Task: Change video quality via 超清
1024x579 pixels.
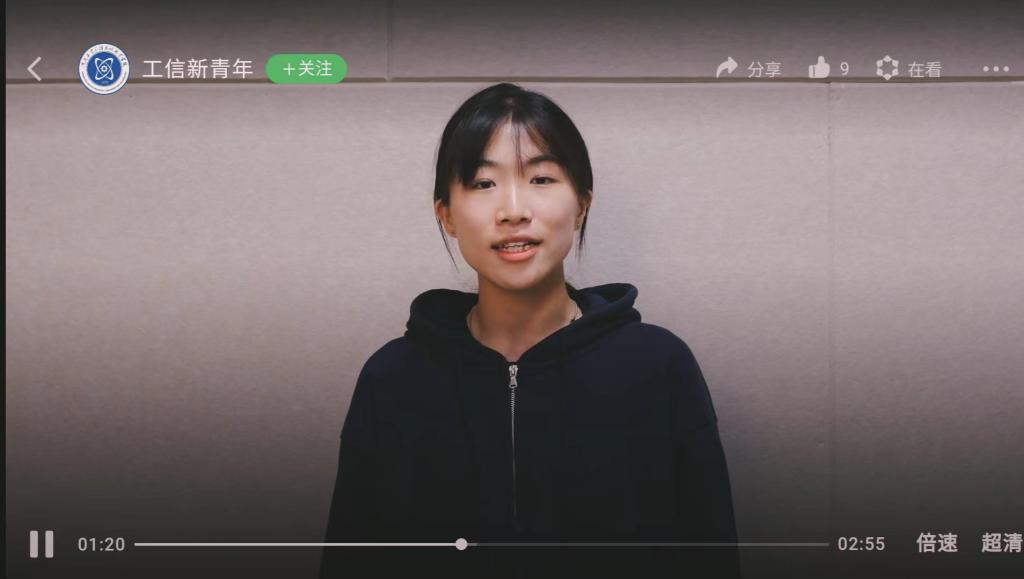Action: (1001, 543)
